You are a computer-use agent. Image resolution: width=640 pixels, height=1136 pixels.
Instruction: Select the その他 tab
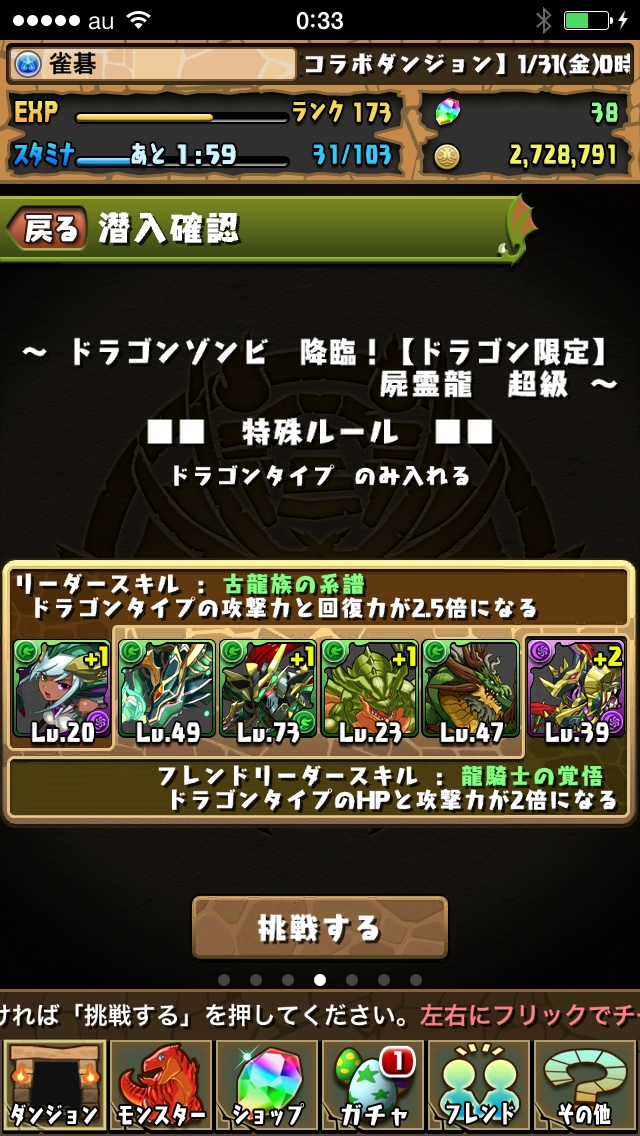pyautogui.click(x=585, y=1086)
